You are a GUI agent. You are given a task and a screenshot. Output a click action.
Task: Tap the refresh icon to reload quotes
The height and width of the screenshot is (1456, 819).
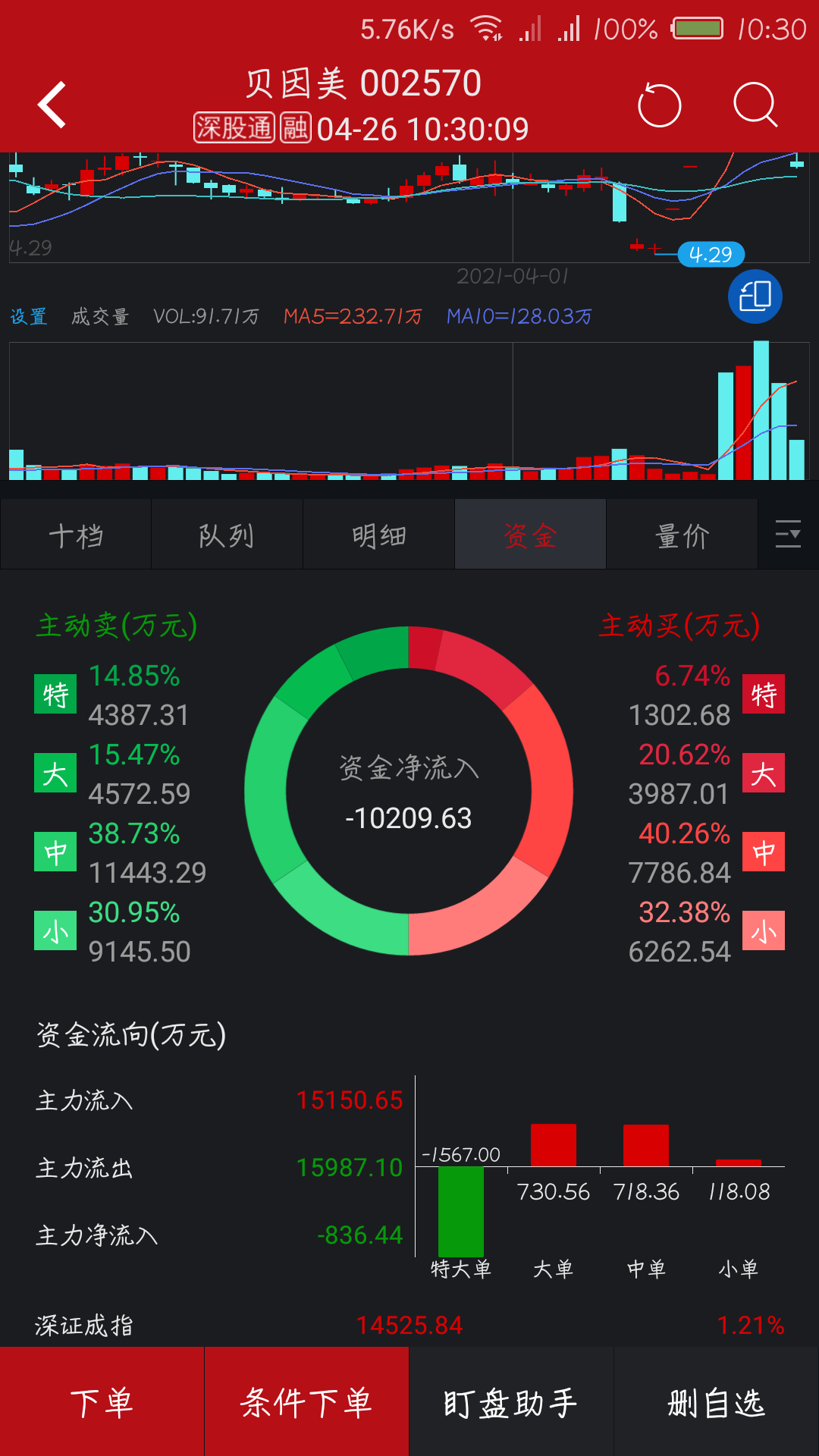(659, 105)
